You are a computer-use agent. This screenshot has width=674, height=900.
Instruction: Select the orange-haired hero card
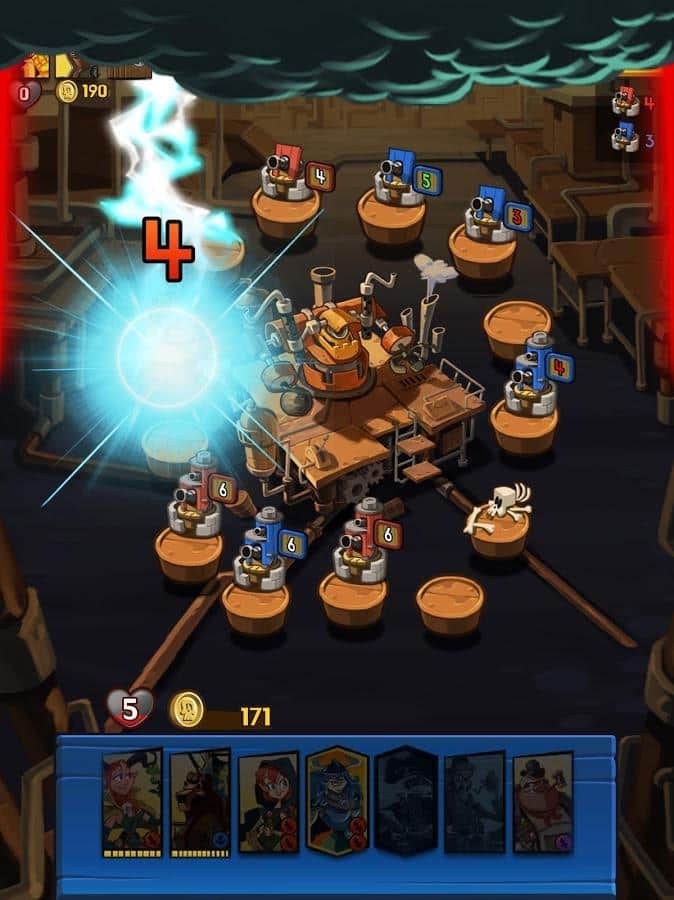(x=131, y=801)
